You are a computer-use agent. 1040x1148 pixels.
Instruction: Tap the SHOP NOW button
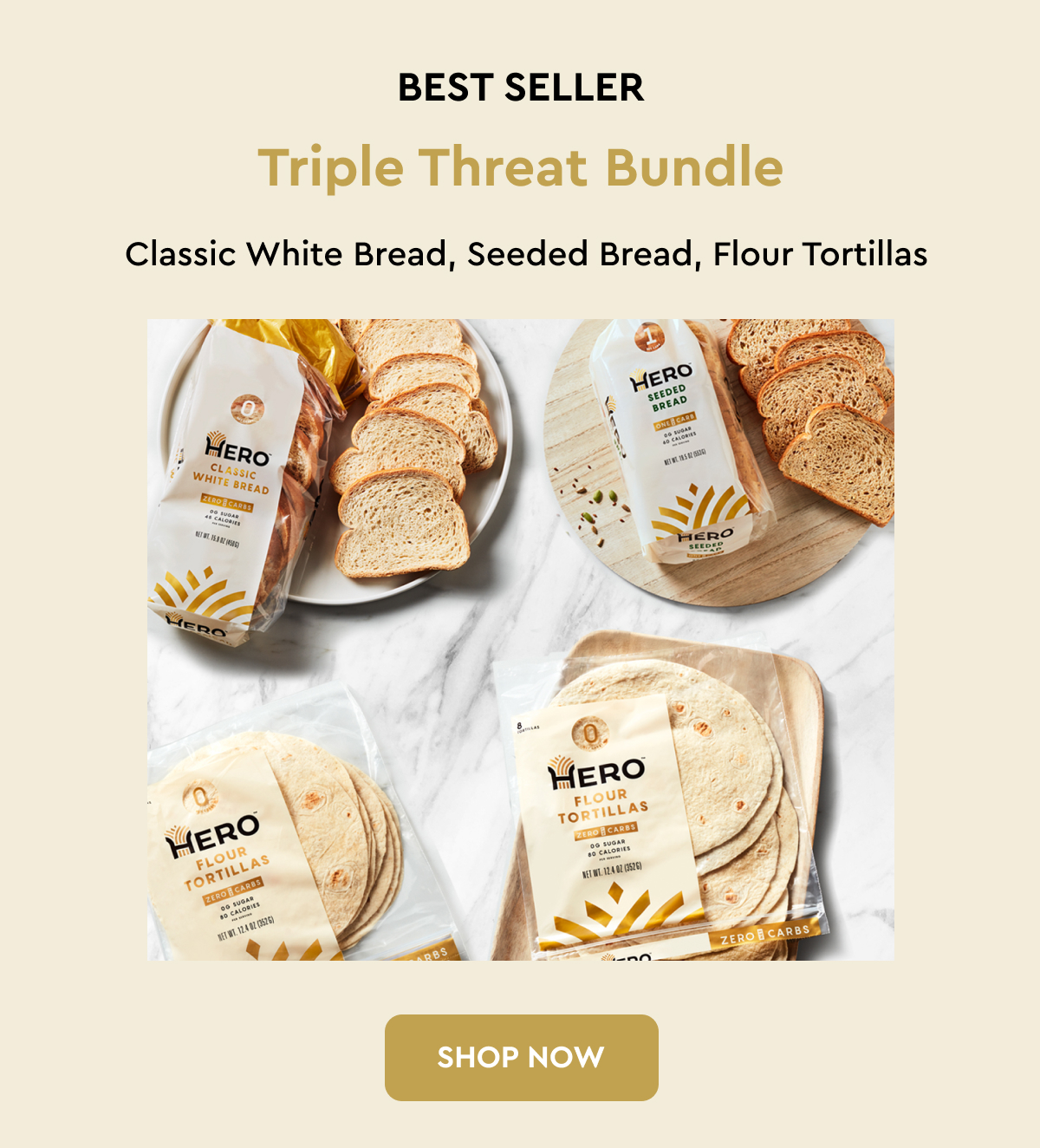[x=521, y=1057]
